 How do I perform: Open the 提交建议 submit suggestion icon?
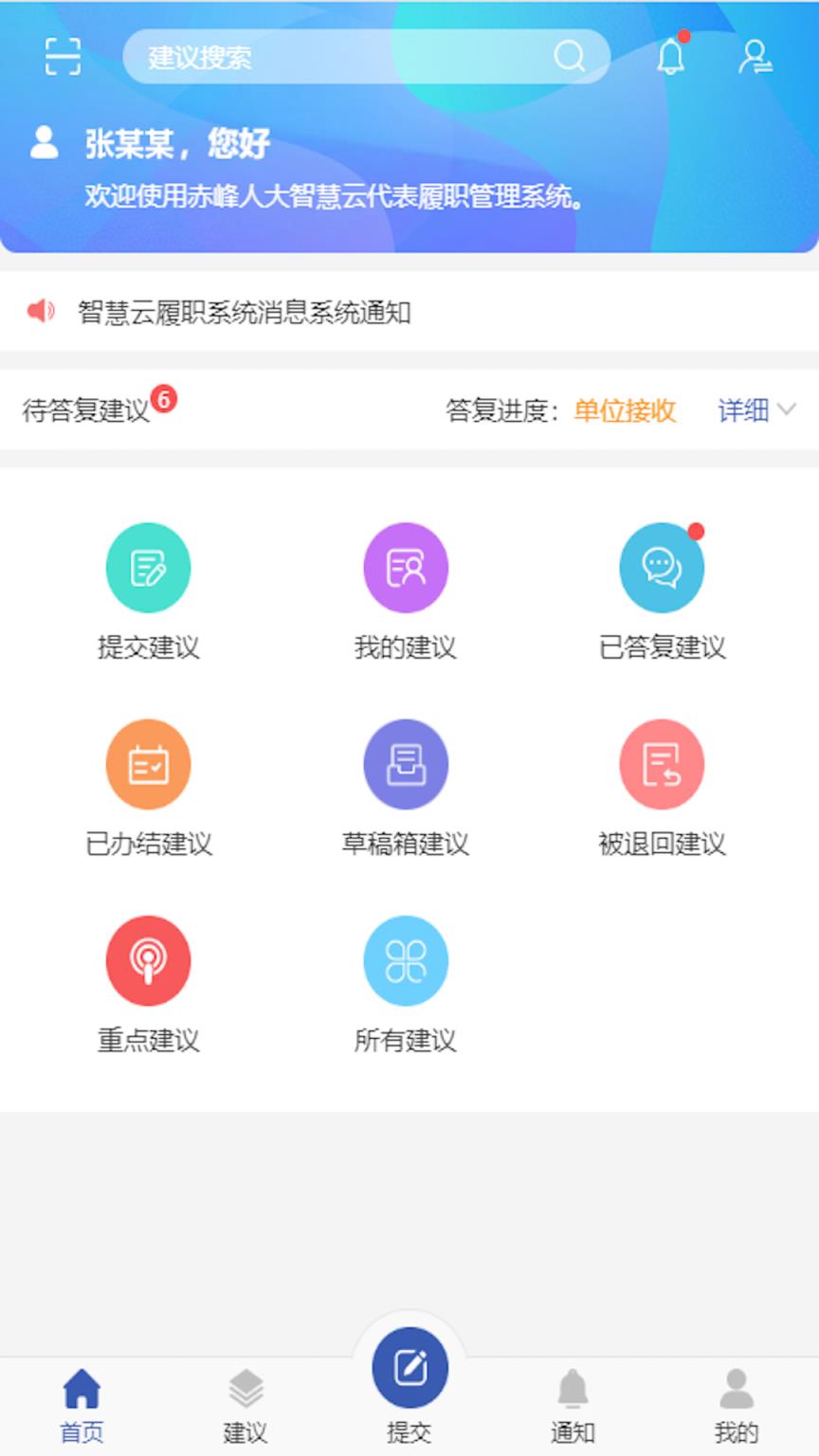click(x=148, y=567)
